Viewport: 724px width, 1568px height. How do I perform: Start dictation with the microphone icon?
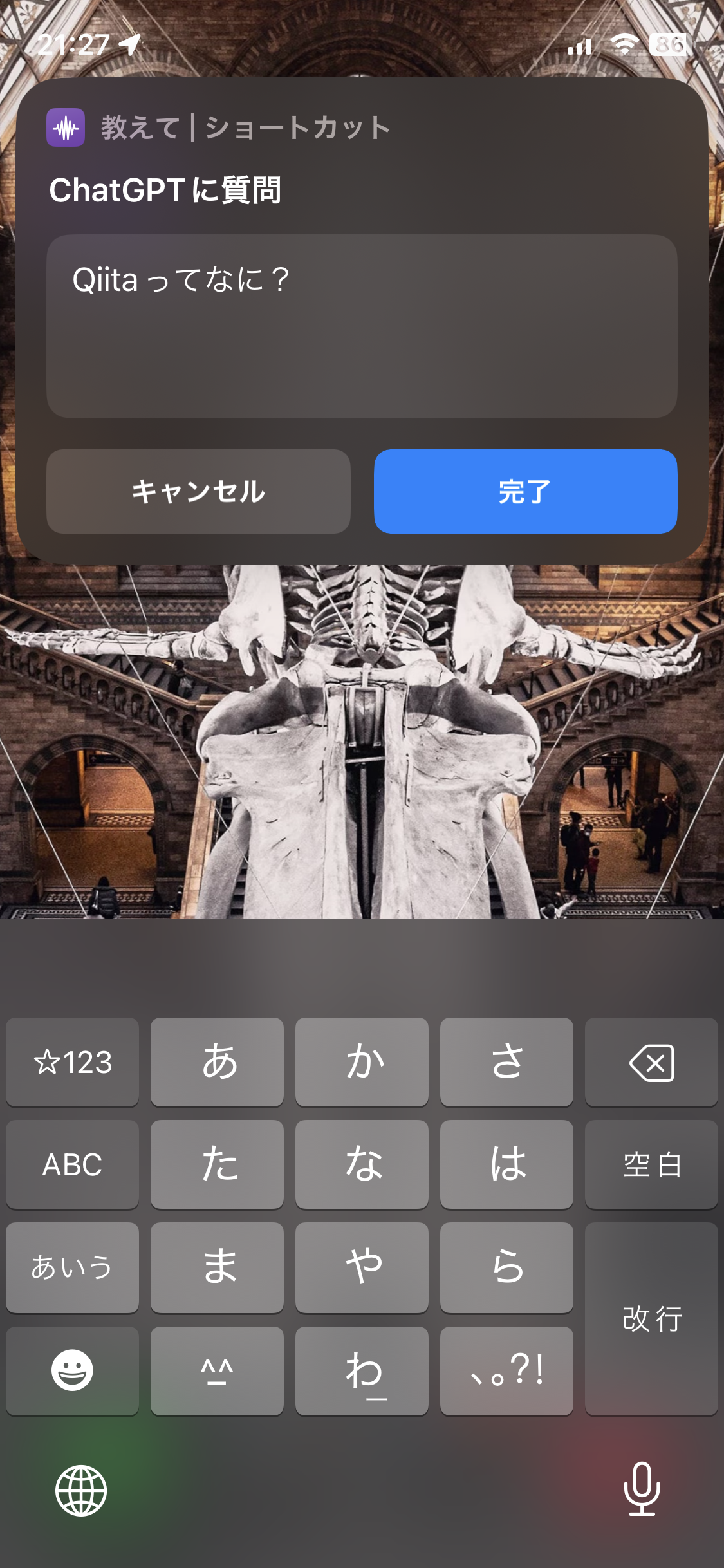click(x=642, y=1489)
